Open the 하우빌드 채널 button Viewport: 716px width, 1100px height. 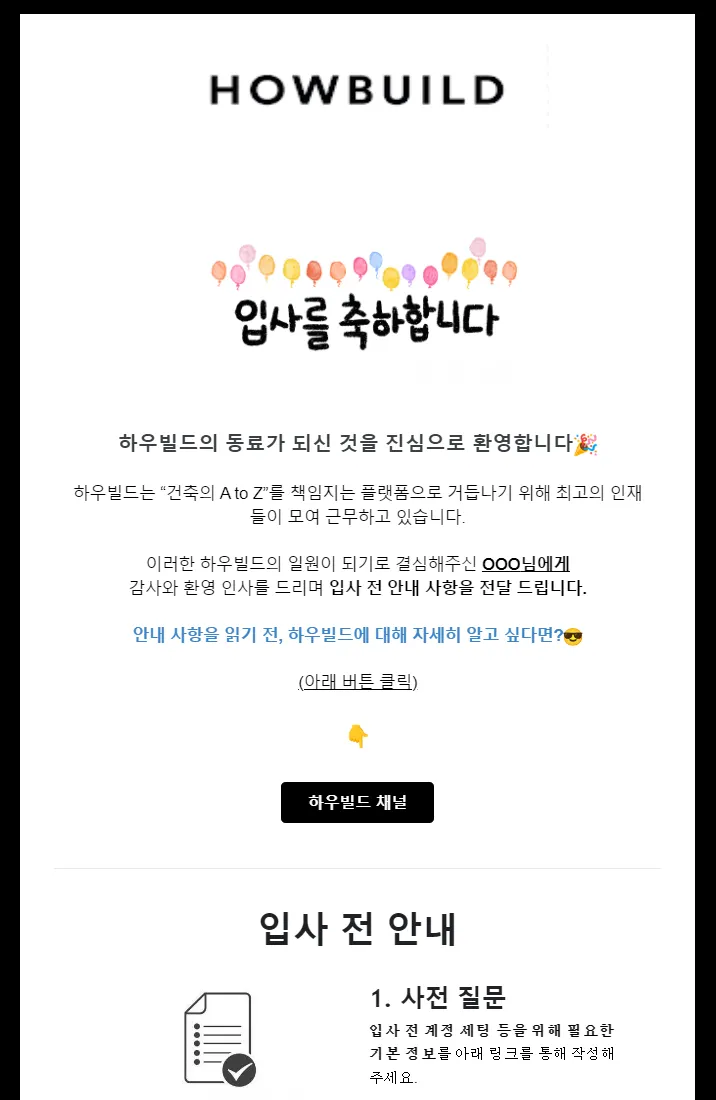(x=357, y=802)
